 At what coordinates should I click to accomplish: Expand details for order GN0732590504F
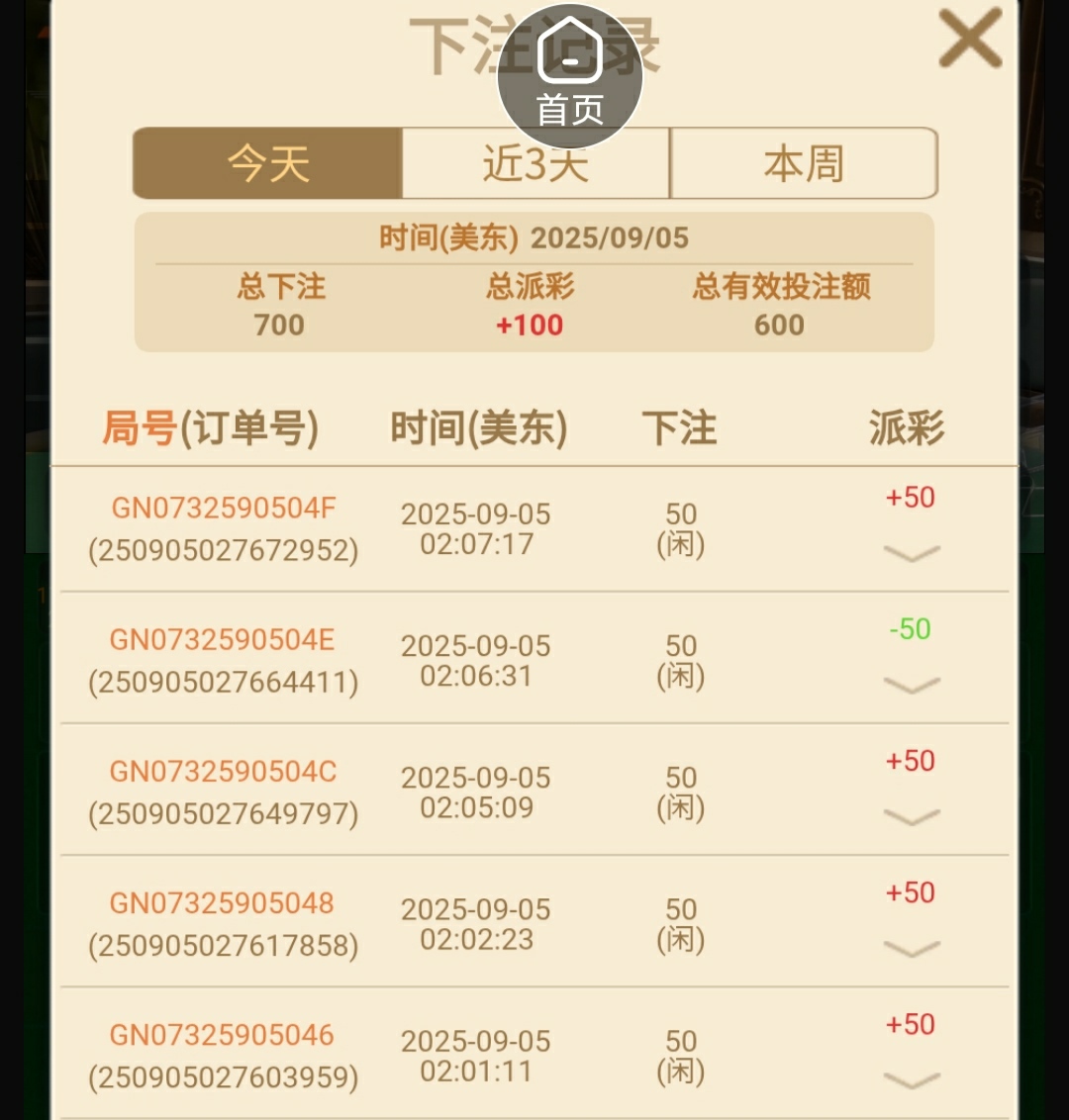(911, 553)
